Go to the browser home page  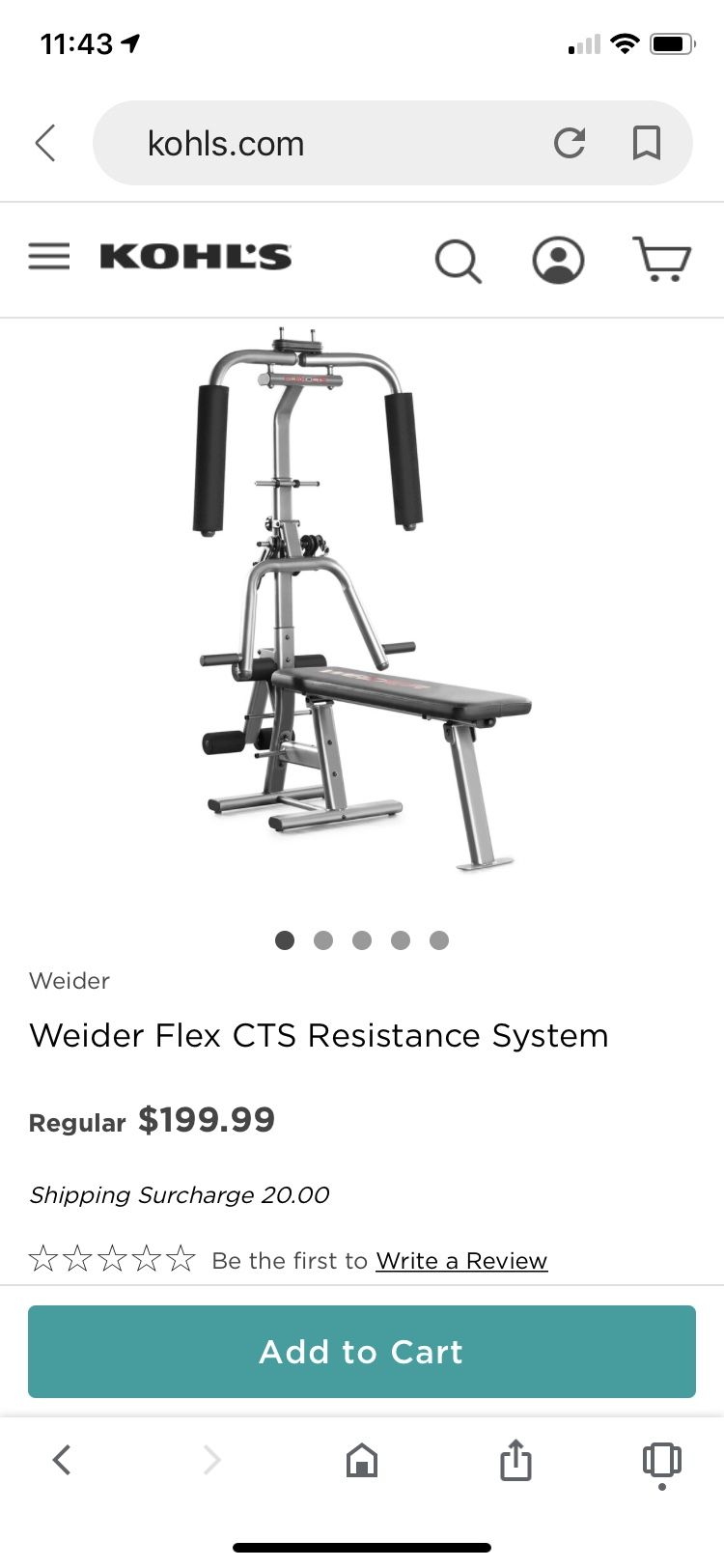click(362, 1460)
